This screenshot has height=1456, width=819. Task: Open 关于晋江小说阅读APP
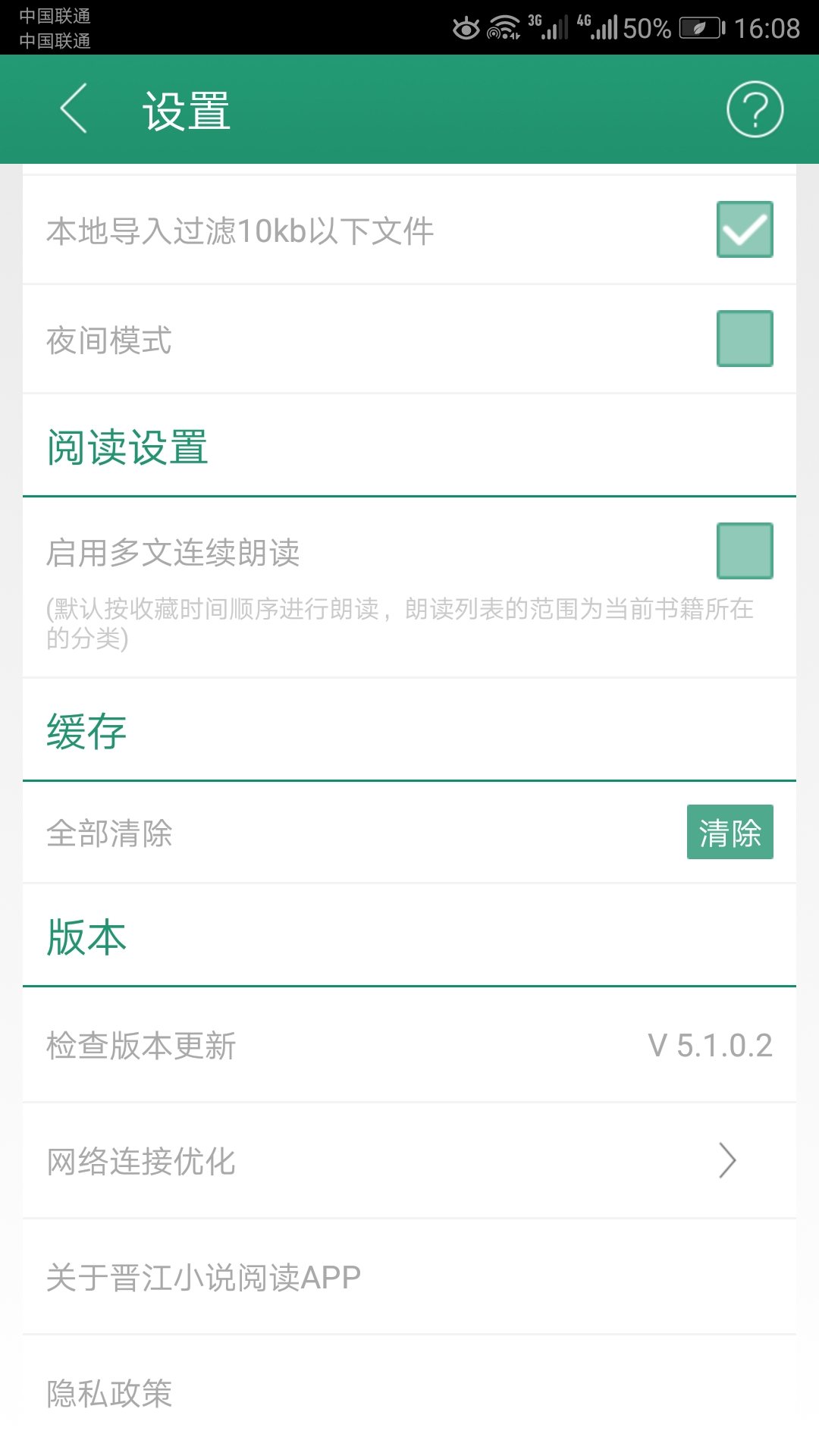(409, 1277)
